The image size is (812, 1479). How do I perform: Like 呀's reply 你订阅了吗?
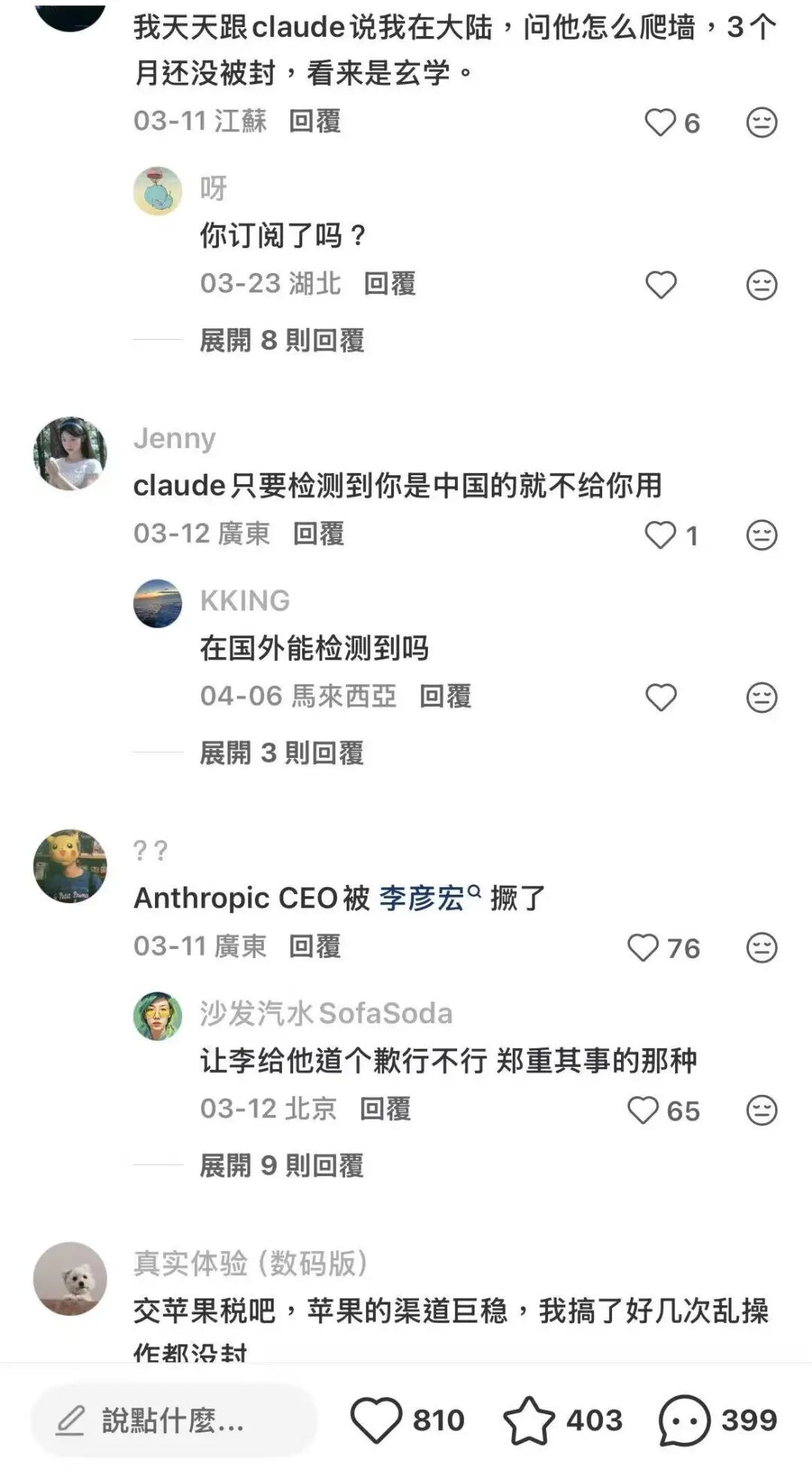(661, 285)
